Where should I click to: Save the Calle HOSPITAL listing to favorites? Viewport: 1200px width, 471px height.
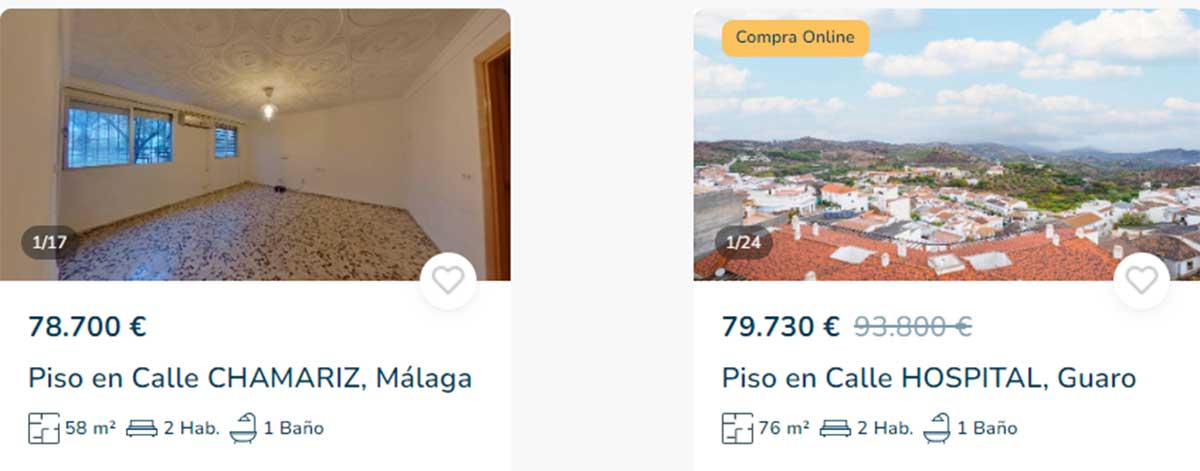pyautogui.click(x=1141, y=281)
